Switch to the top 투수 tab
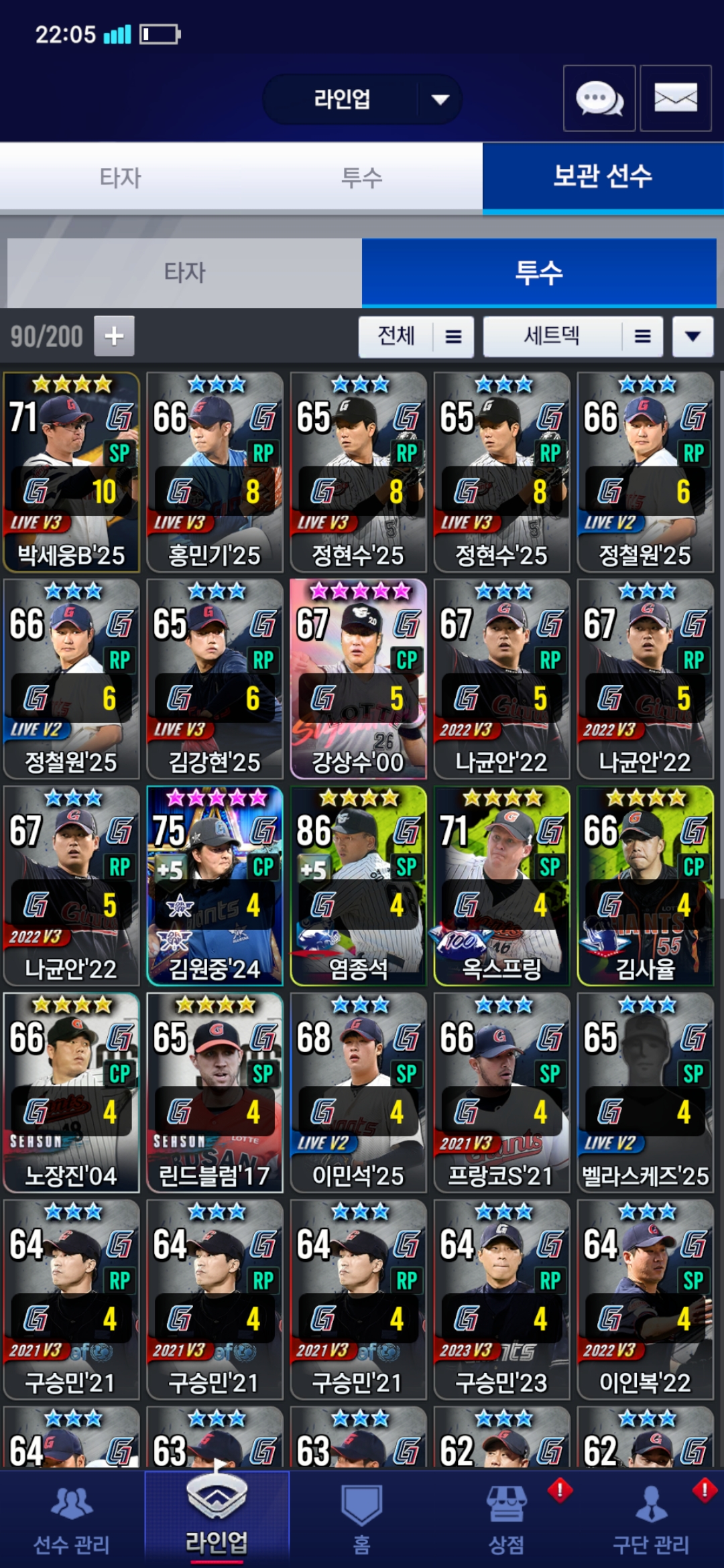 click(x=362, y=178)
